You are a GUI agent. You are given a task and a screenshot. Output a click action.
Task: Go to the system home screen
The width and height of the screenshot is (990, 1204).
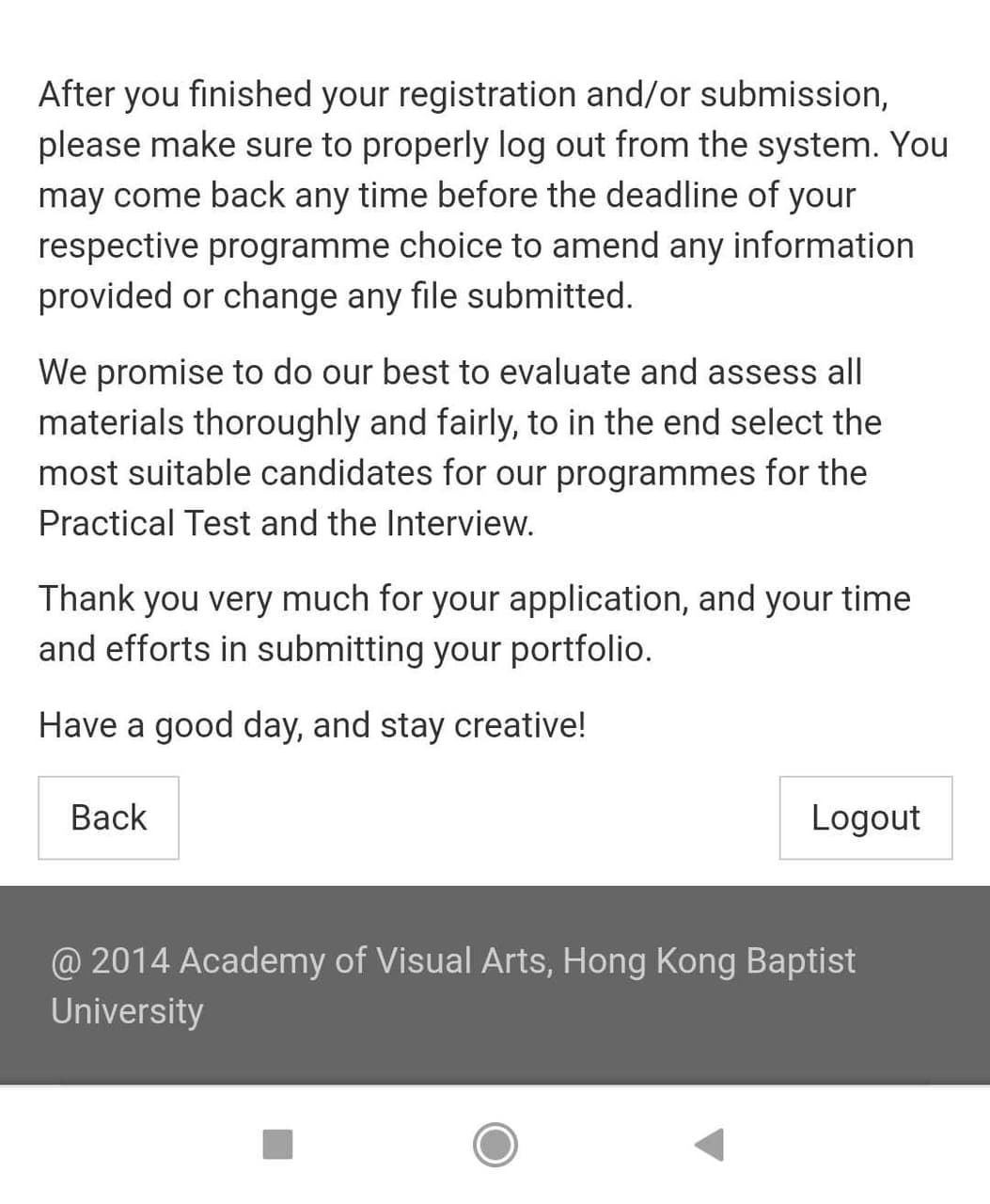495,1144
